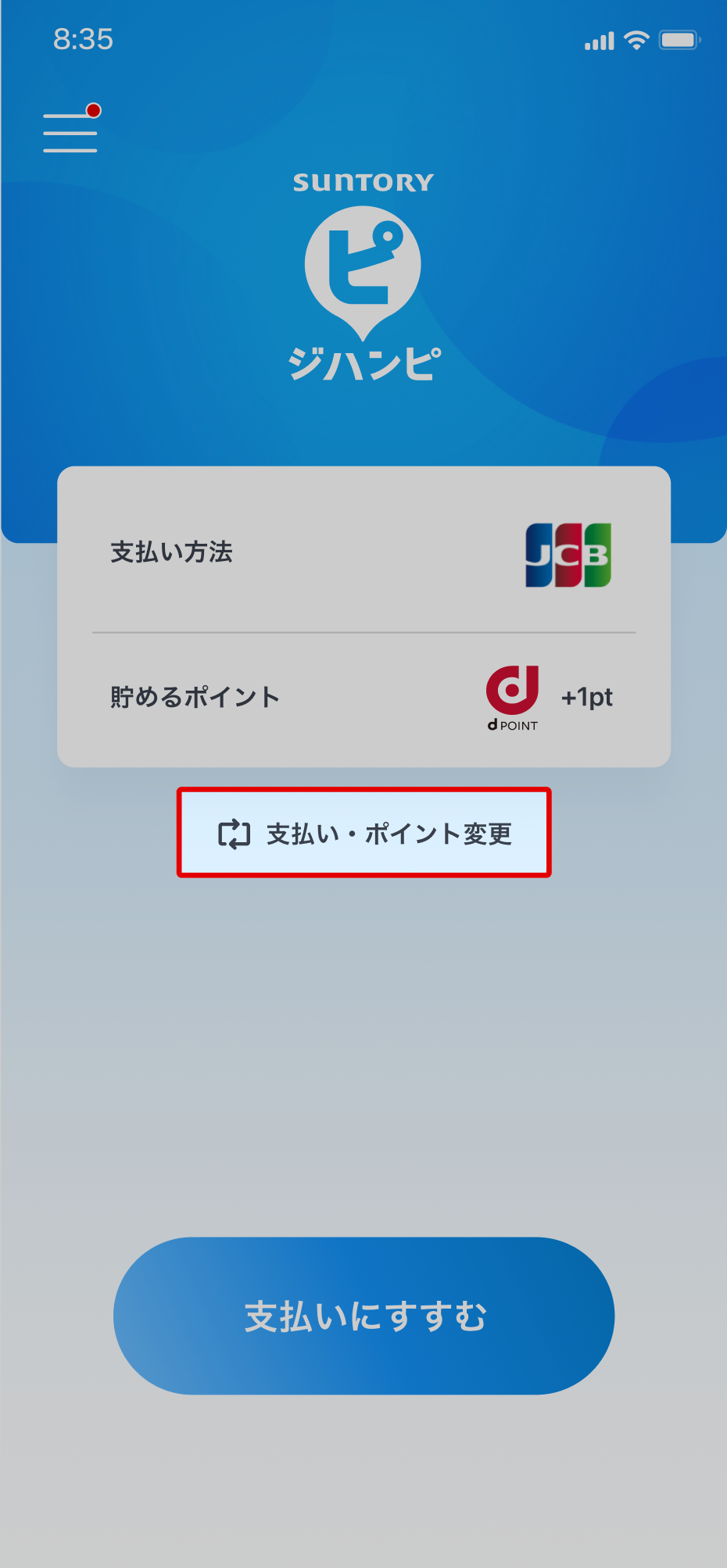Viewport: 727px width, 1568px height.
Task: Open the hamburger menu
Action: pos(70,132)
